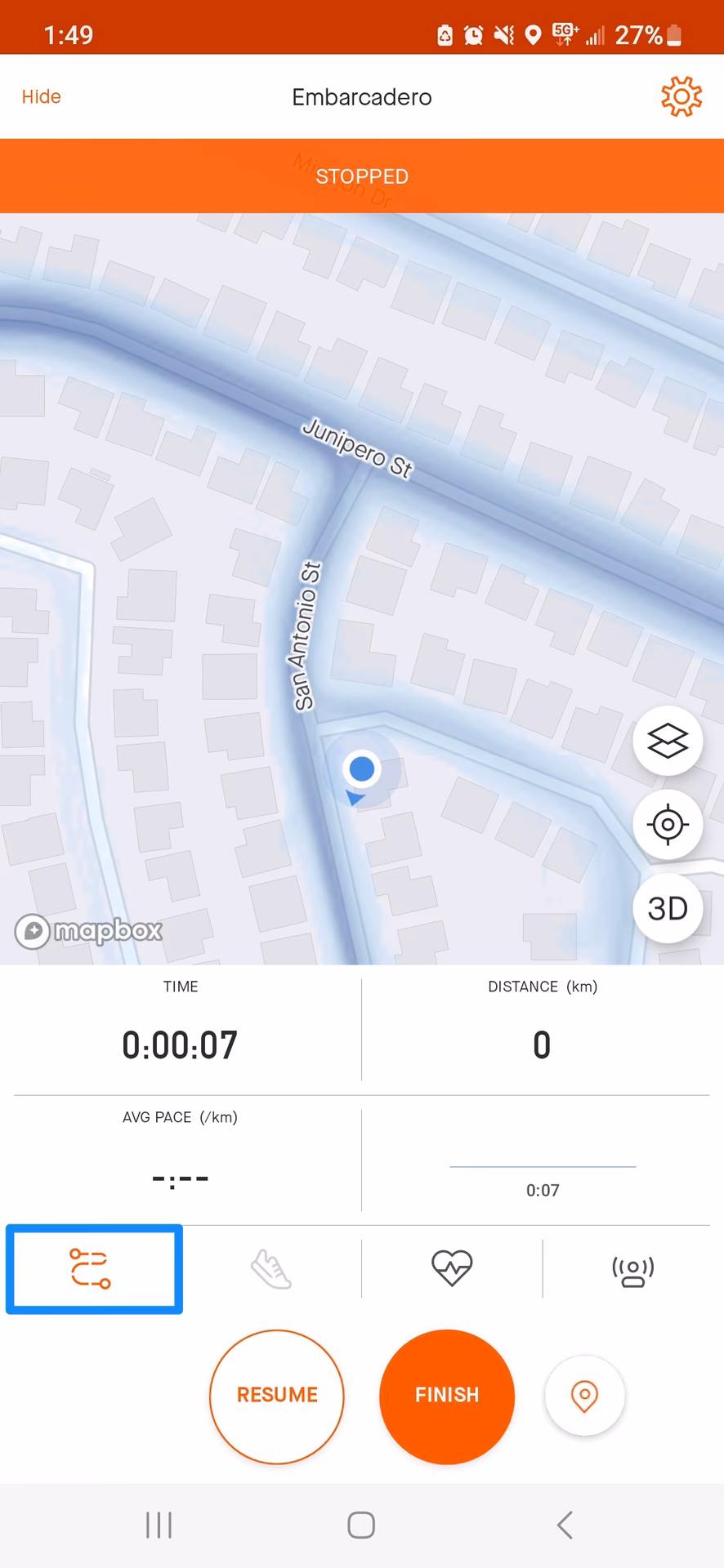Open recent apps via navigation bar
724x1568 pixels.
pyautogui.click(x=158, y=1524)
